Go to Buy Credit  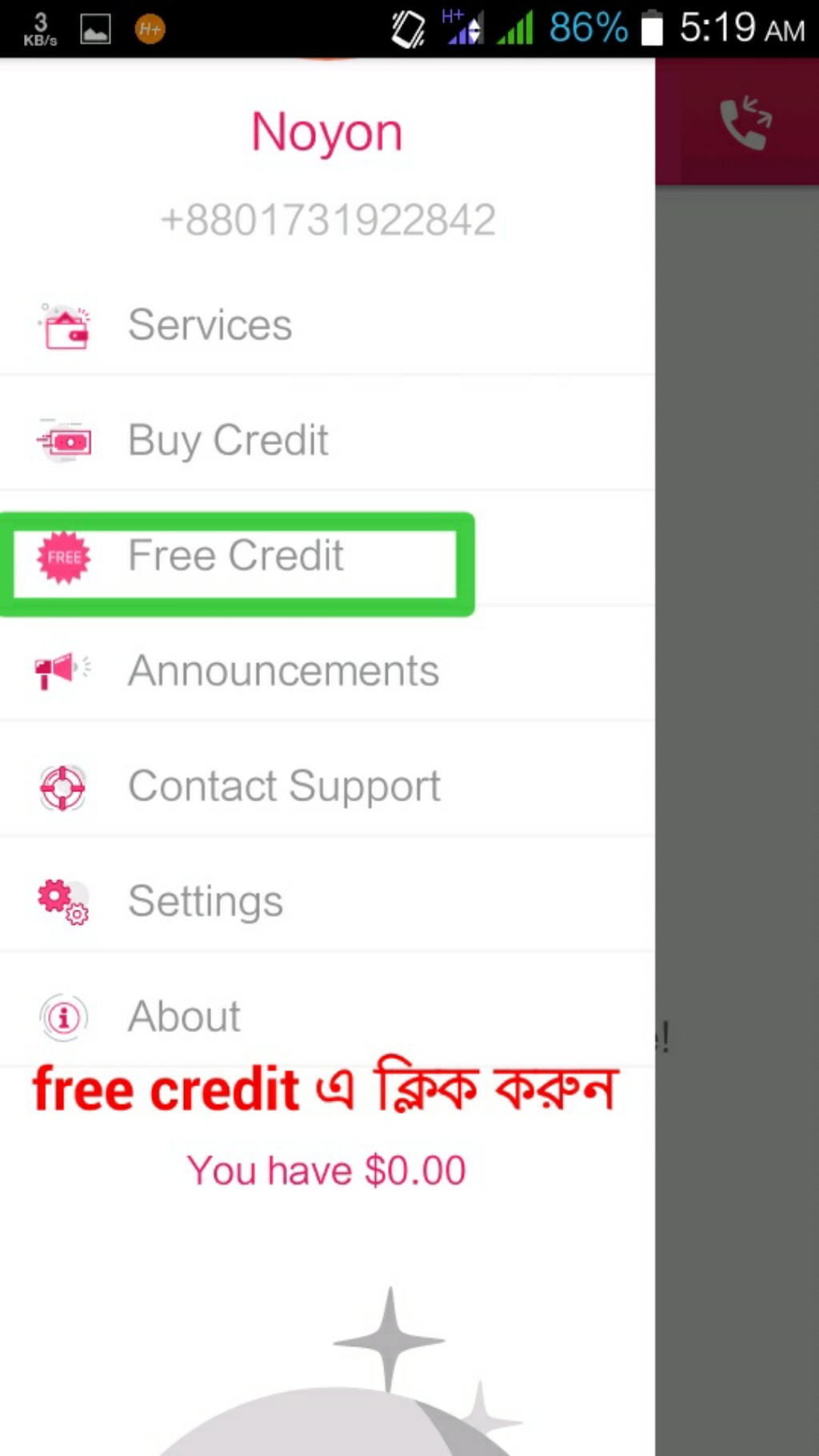(x=228, y=440)
